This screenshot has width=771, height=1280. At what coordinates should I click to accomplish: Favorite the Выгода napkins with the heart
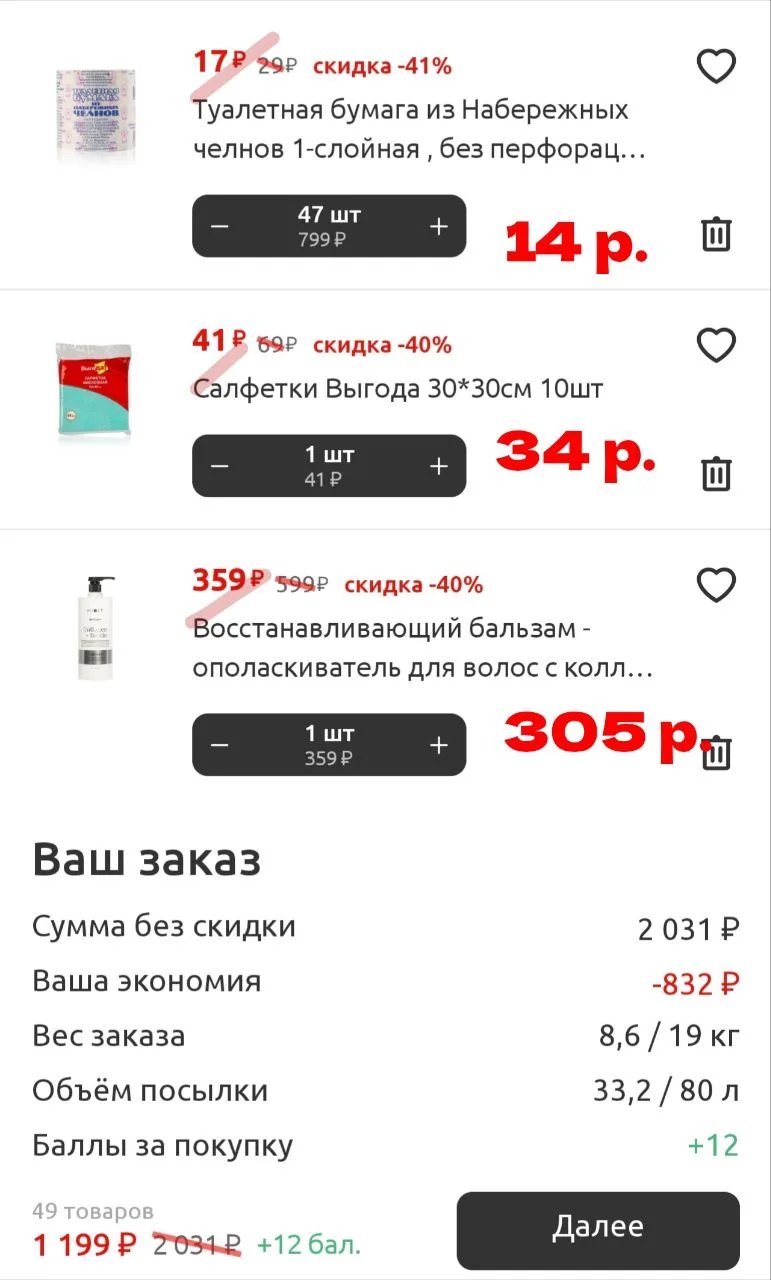point(716,345)
